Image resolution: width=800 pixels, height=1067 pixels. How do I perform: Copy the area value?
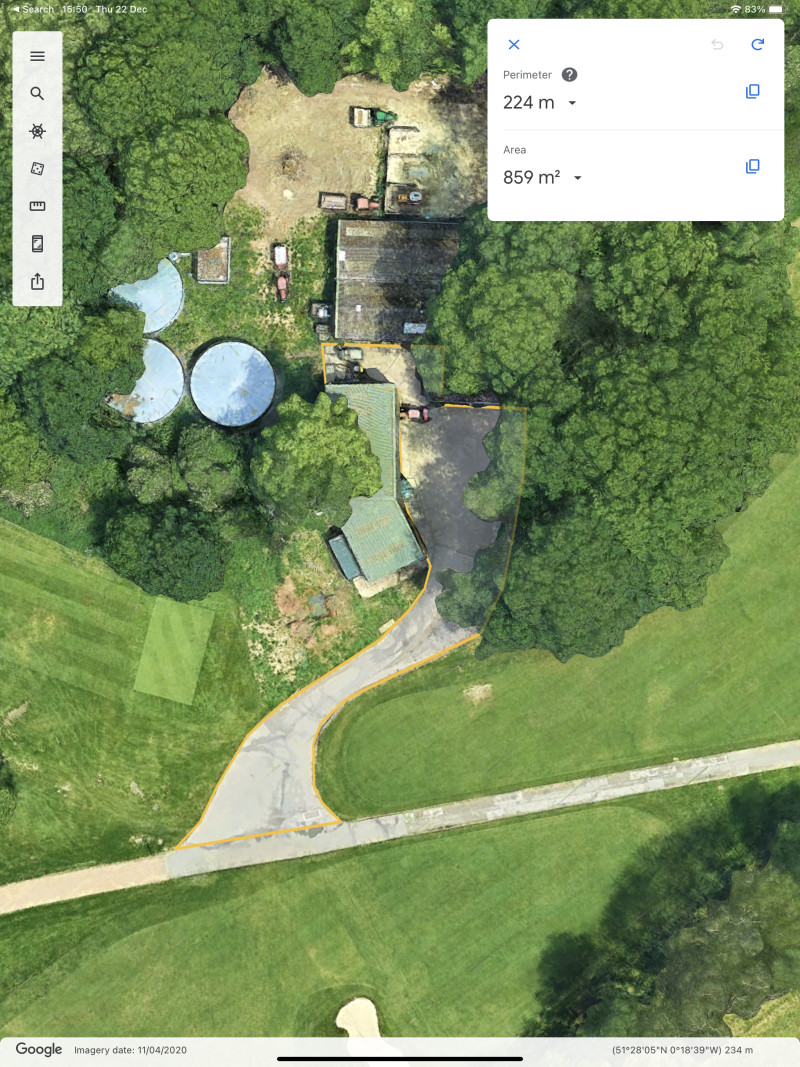point(753,167)
